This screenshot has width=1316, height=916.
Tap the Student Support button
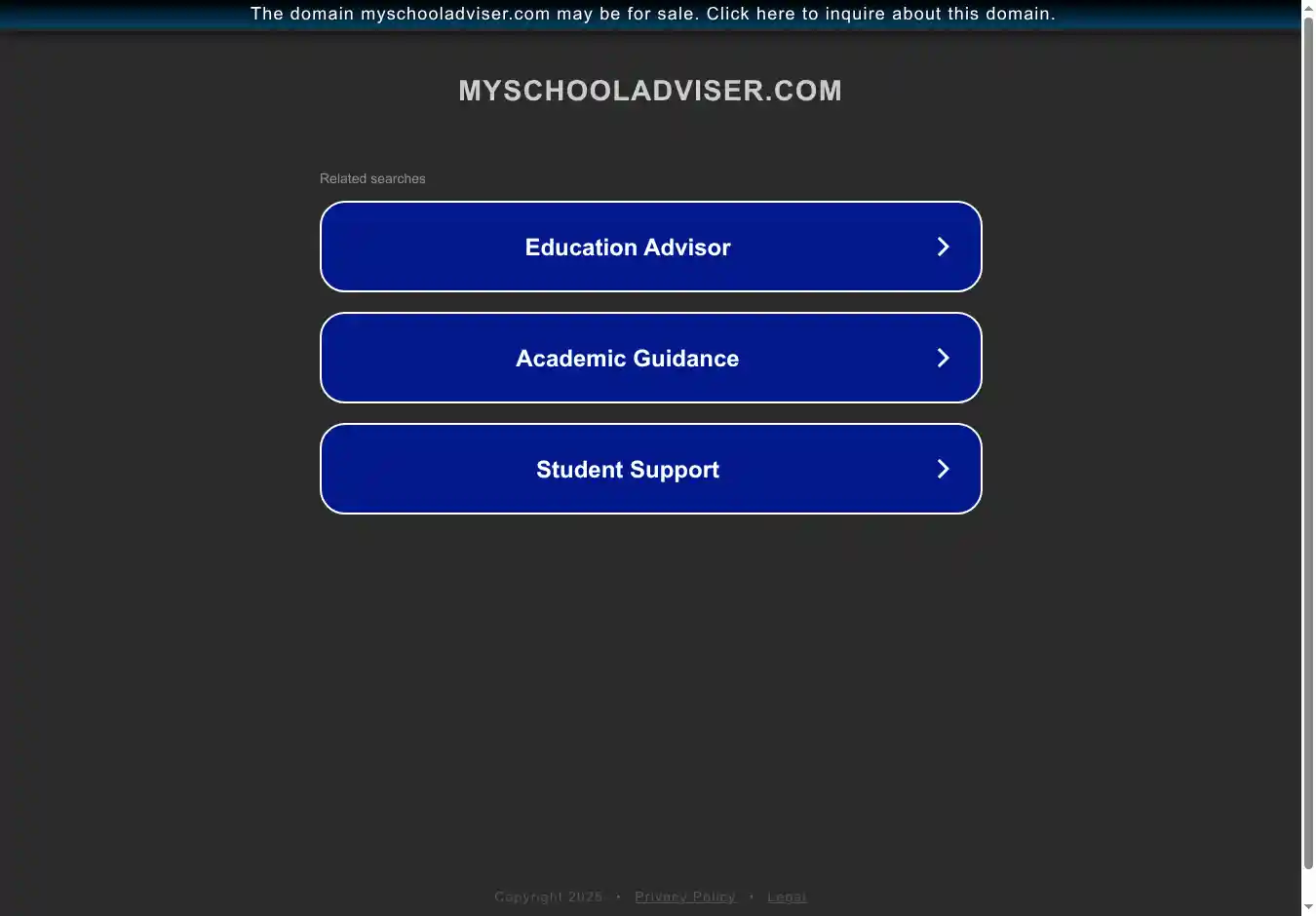click(650, 469)
